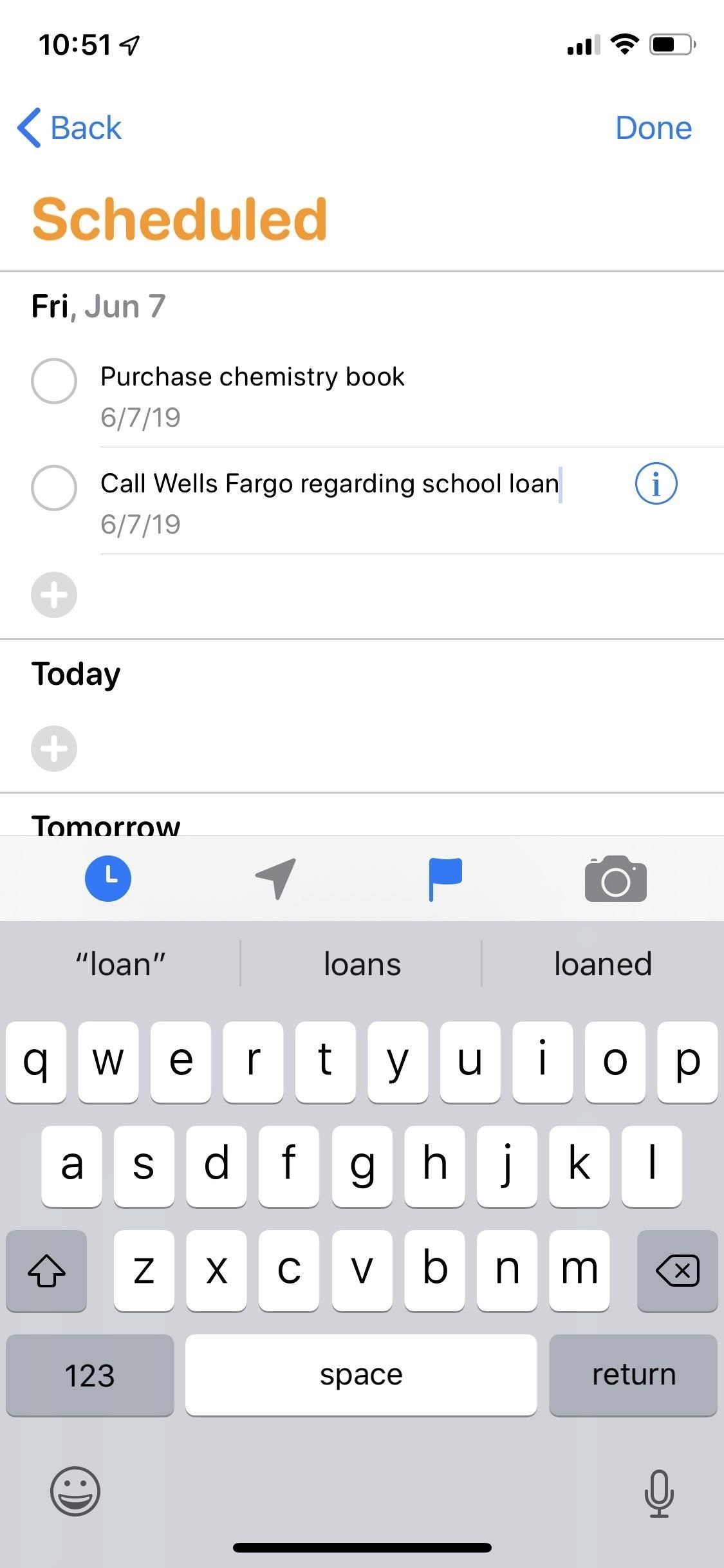
Task: Open details with the info button
Action: [656, 484]
